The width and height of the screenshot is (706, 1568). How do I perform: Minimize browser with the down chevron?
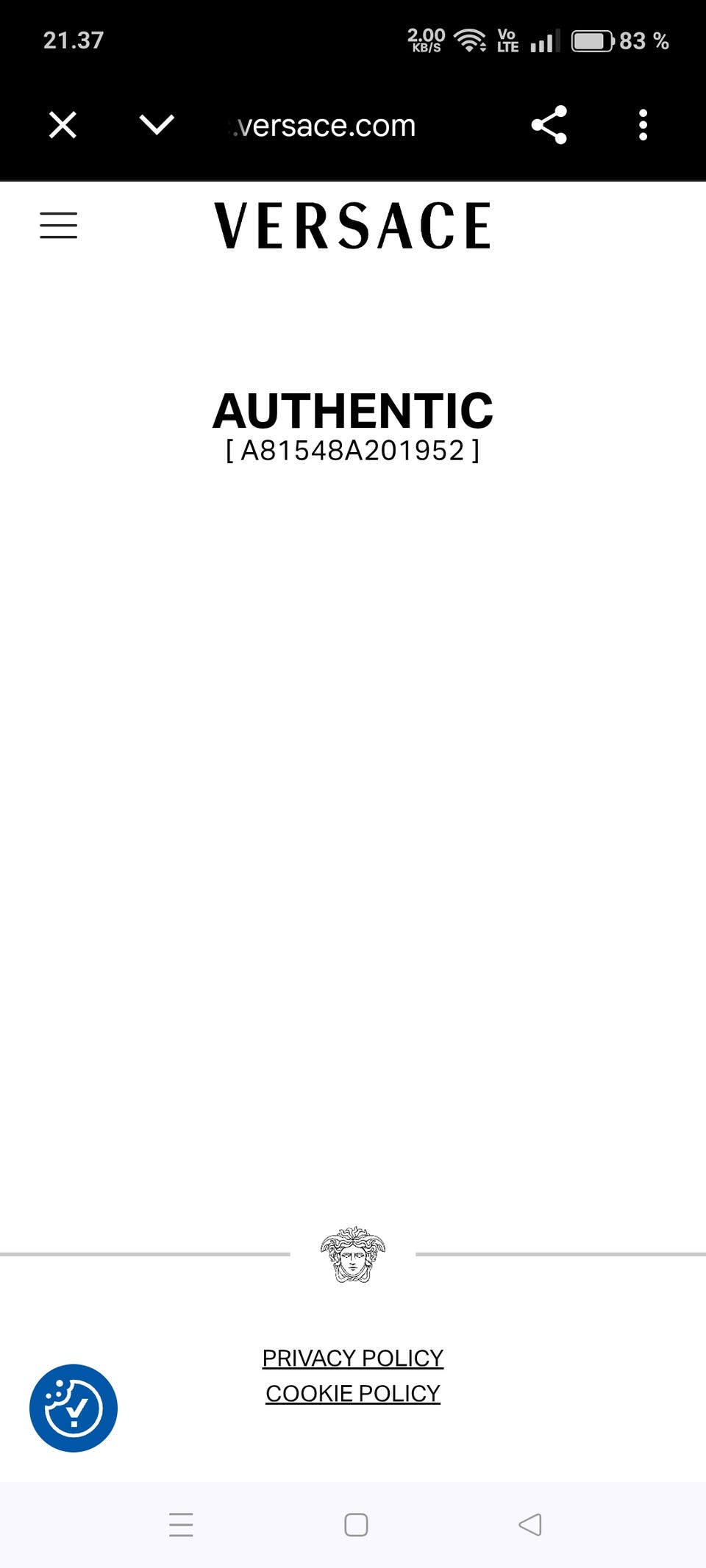157,125
